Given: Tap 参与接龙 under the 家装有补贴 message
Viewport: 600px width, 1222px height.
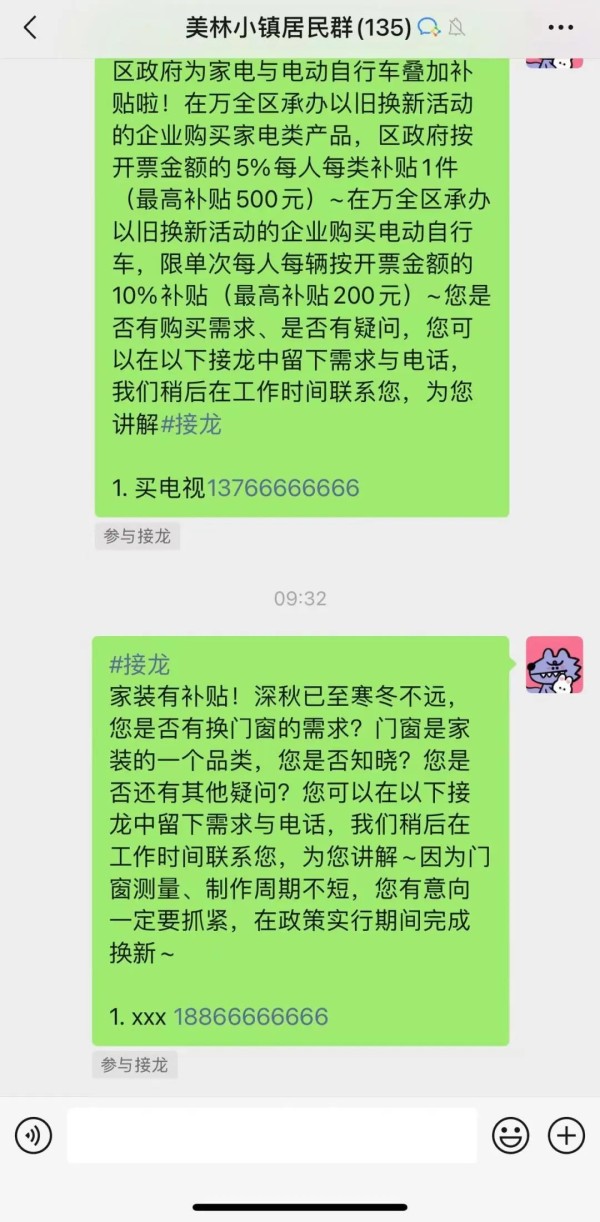Looking at the screenshot, I should tap(135, 1065).
